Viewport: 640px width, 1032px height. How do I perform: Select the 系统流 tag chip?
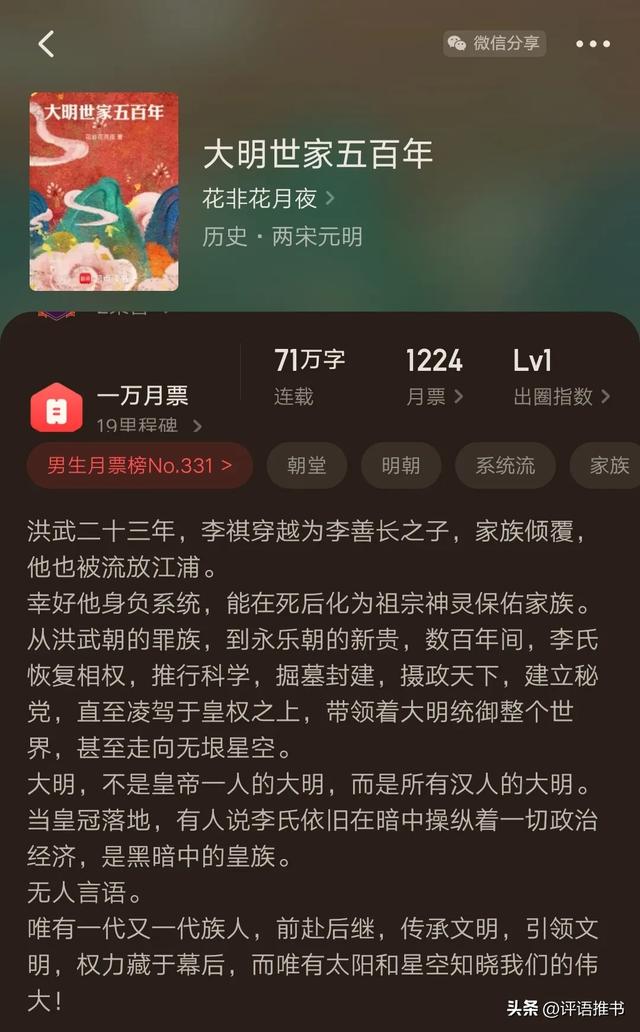coord(505,465)
